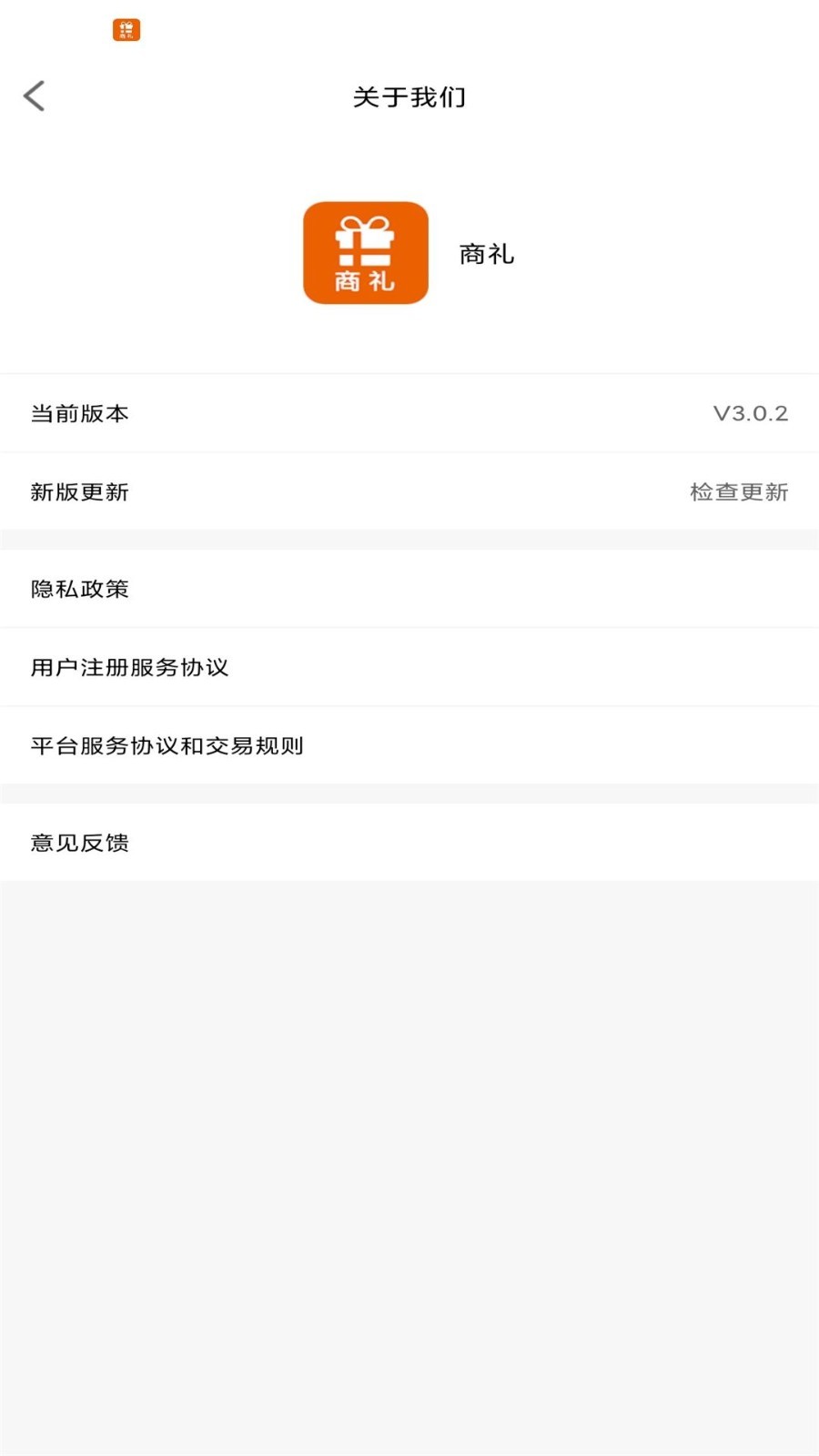Open the 关于我们 page title area

click(409, 96)
